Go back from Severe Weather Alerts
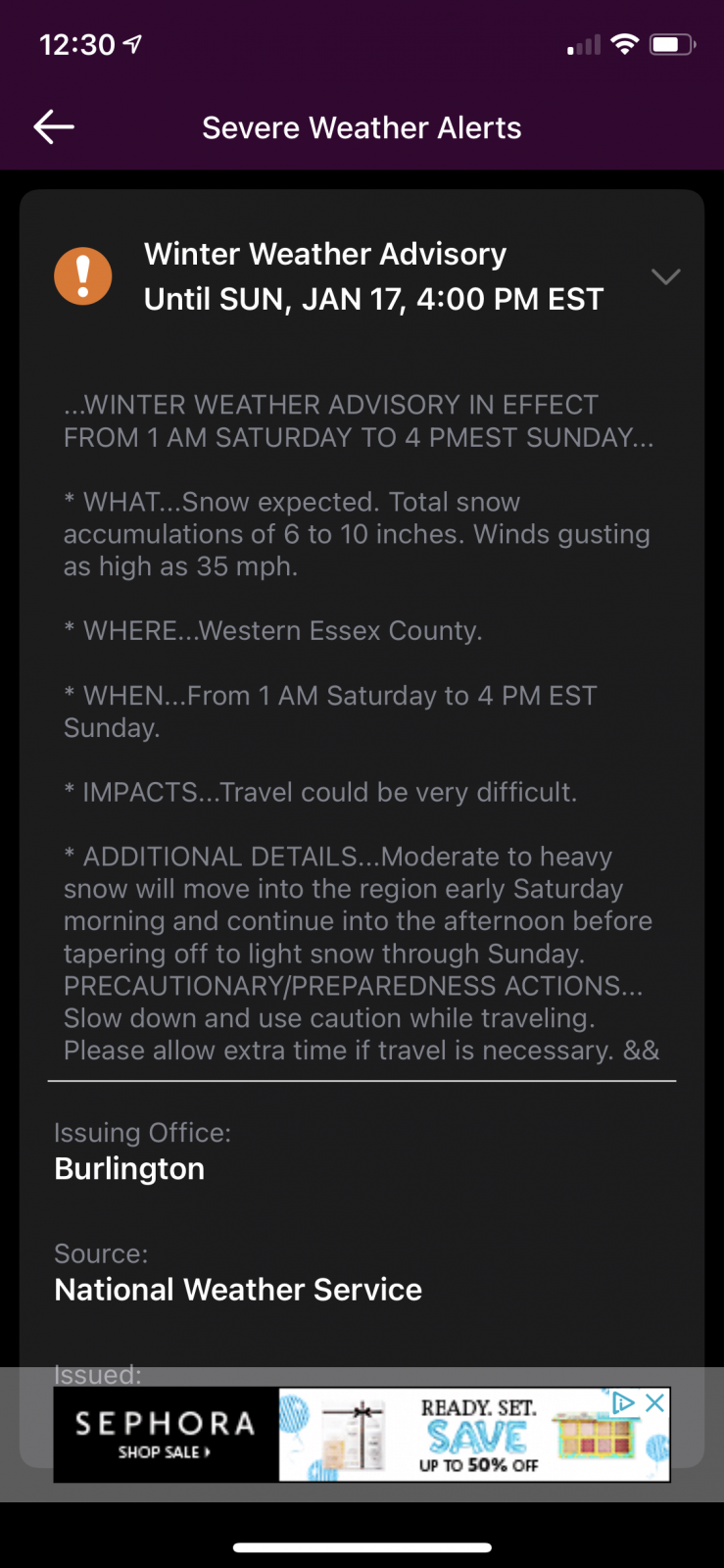Screen dimensions: 724x1568 coord(54,127)
